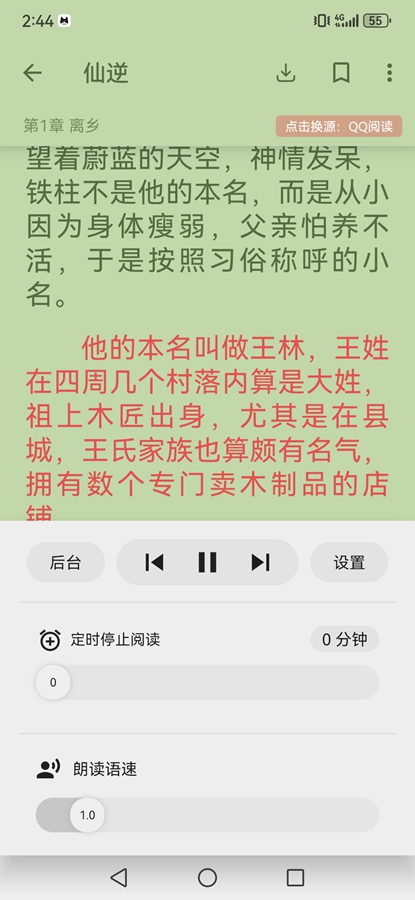415x900 pixels.
Task: Pause the read-aloud playback
Action: (x=207, y=562)
